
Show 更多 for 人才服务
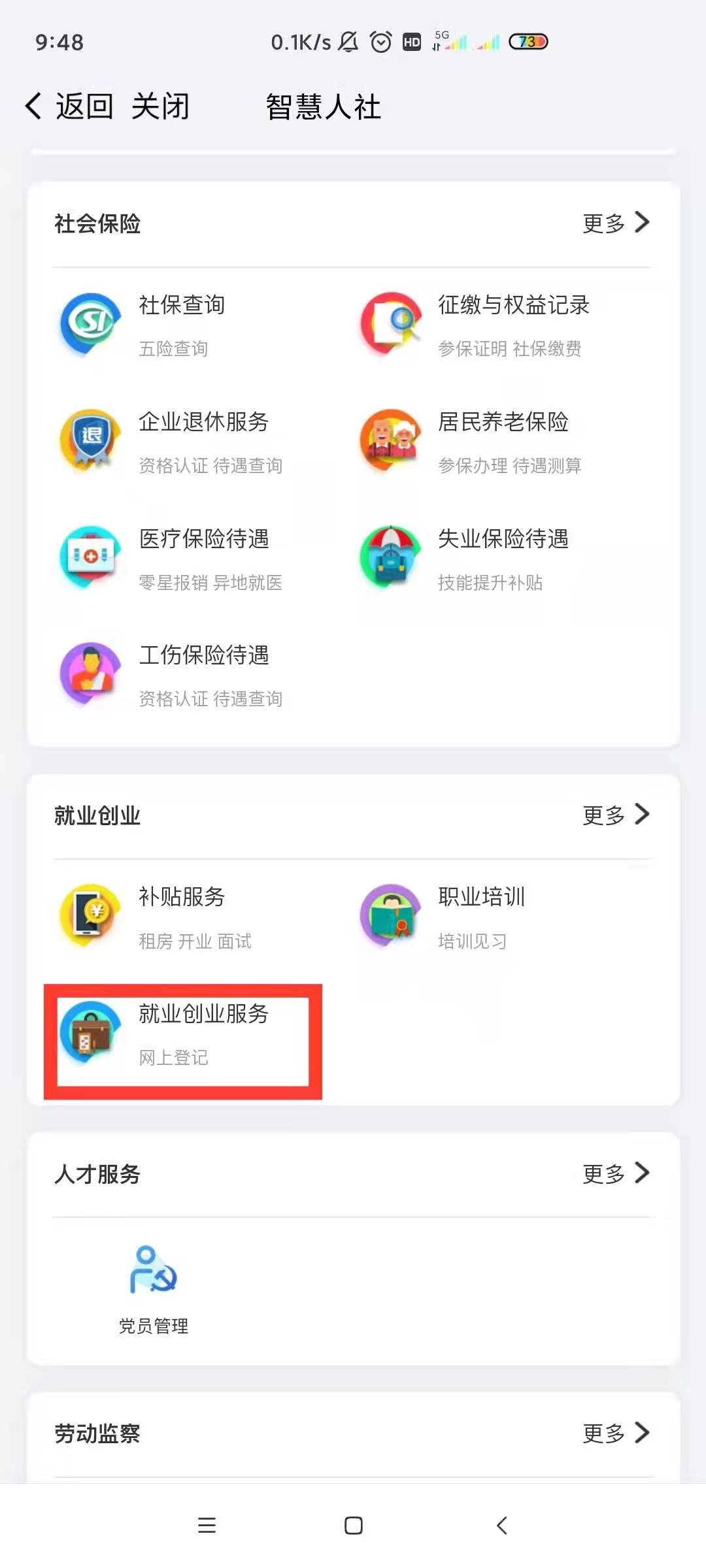click(615, 1173)
